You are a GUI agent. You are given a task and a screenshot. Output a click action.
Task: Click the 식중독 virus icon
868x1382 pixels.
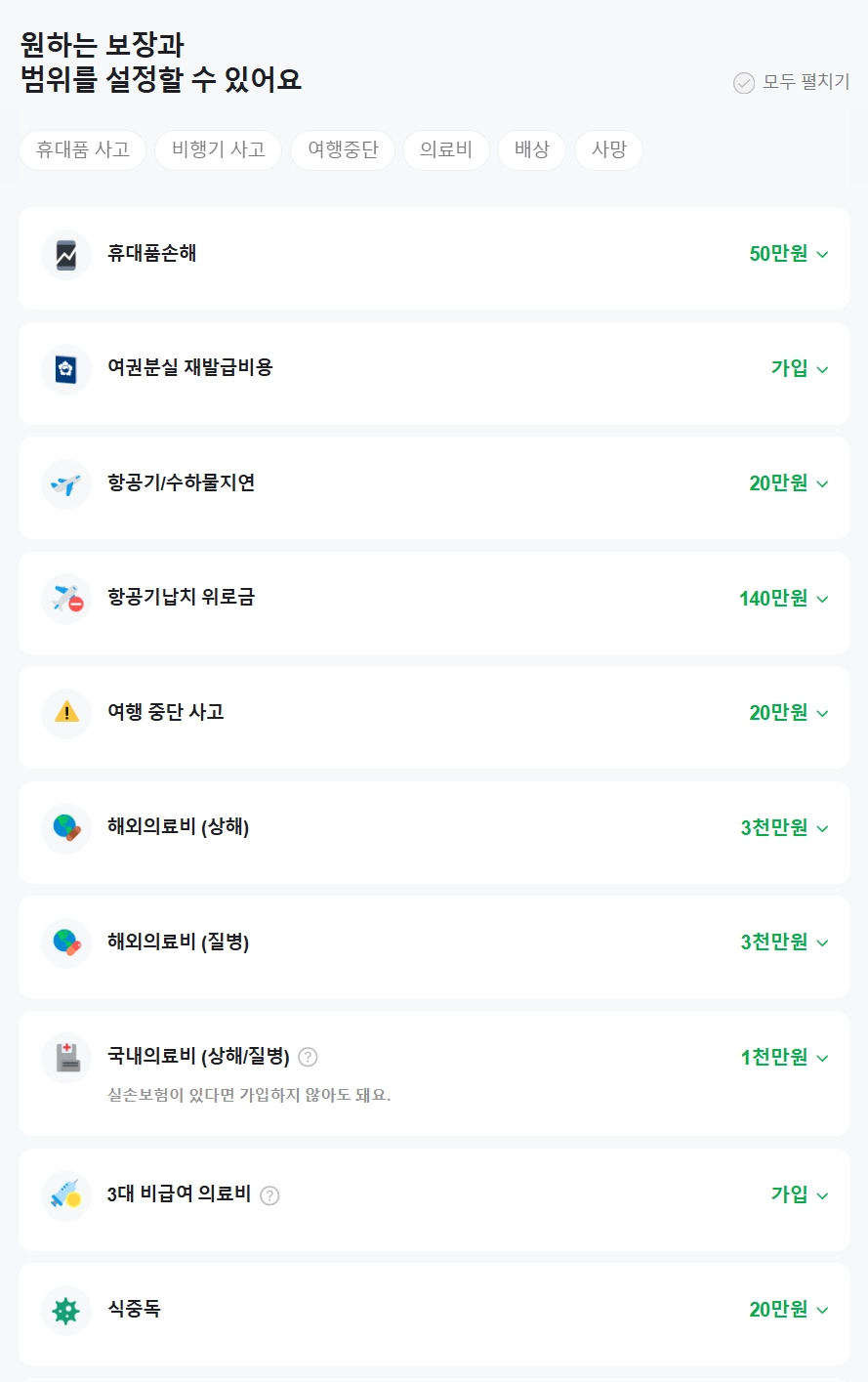coord(66,1312)
